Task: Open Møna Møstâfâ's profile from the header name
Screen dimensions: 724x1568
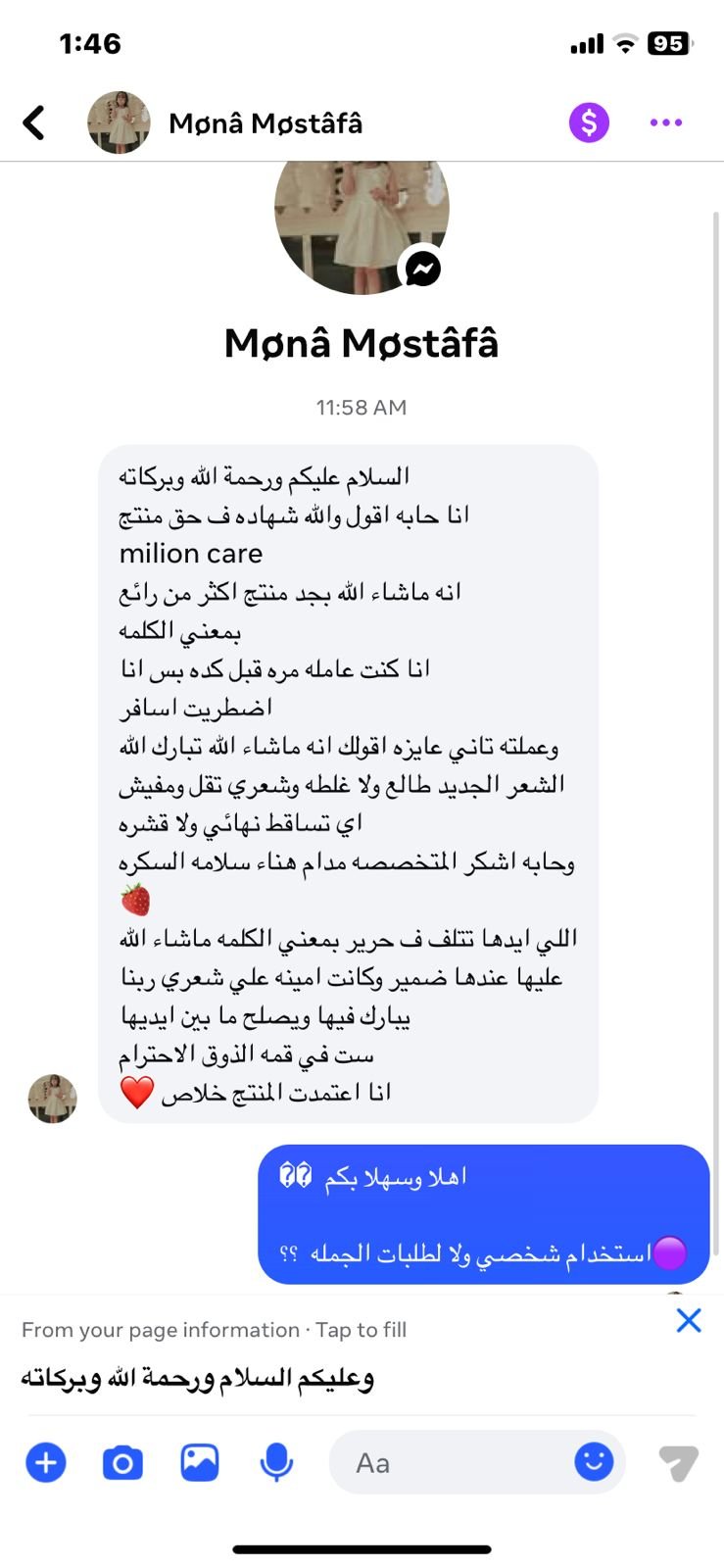Action: click(266, 122)
